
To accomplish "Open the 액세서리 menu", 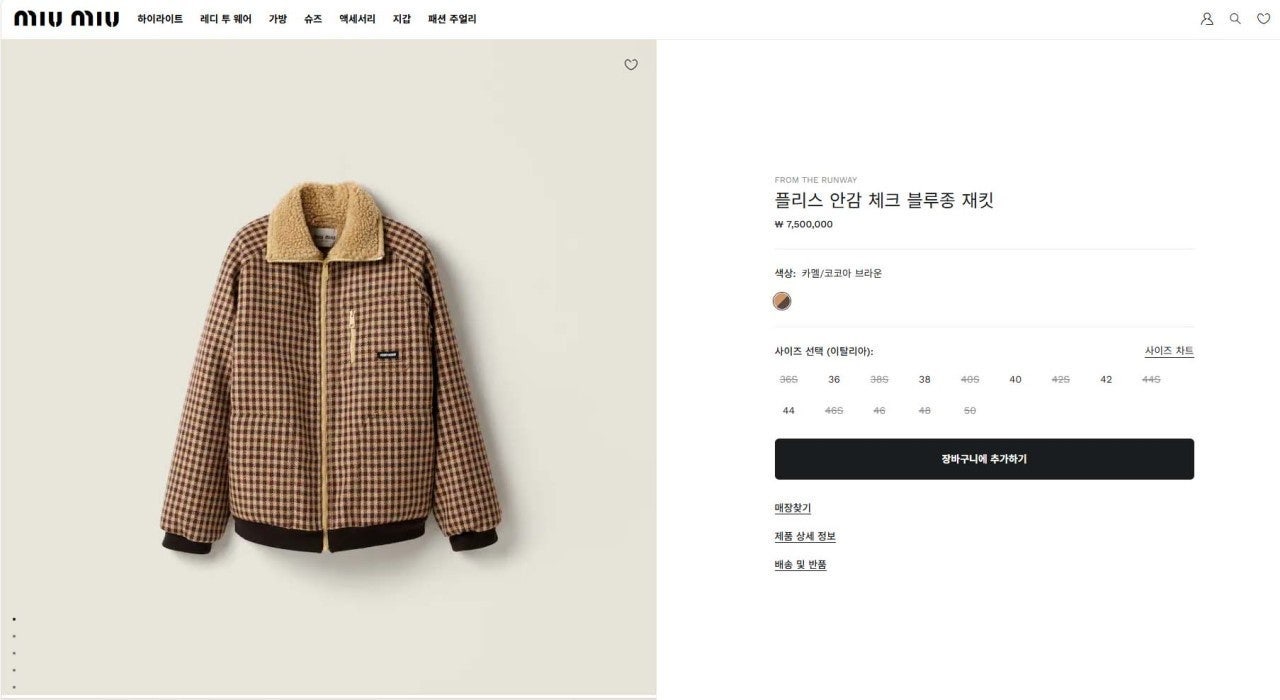I will click(x=357, y=19).
